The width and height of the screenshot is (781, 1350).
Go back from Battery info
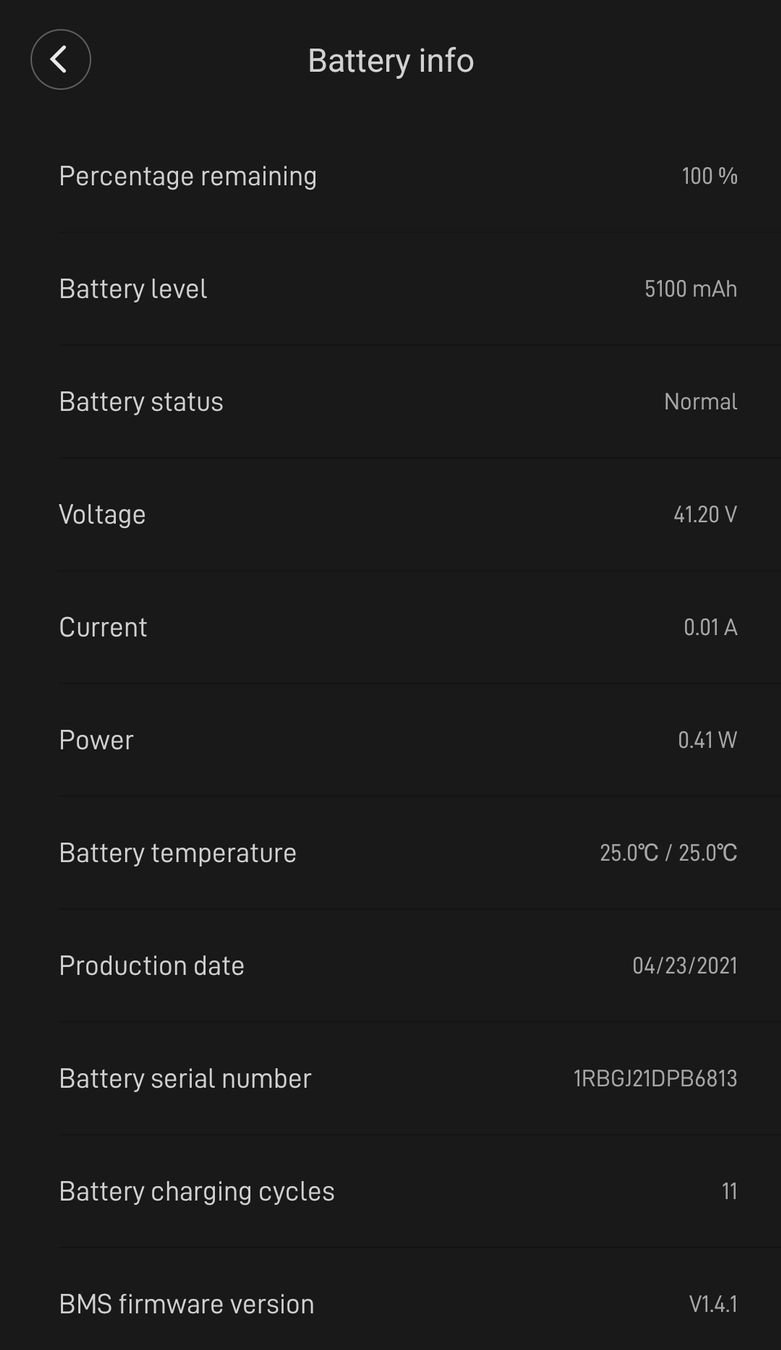61,60
